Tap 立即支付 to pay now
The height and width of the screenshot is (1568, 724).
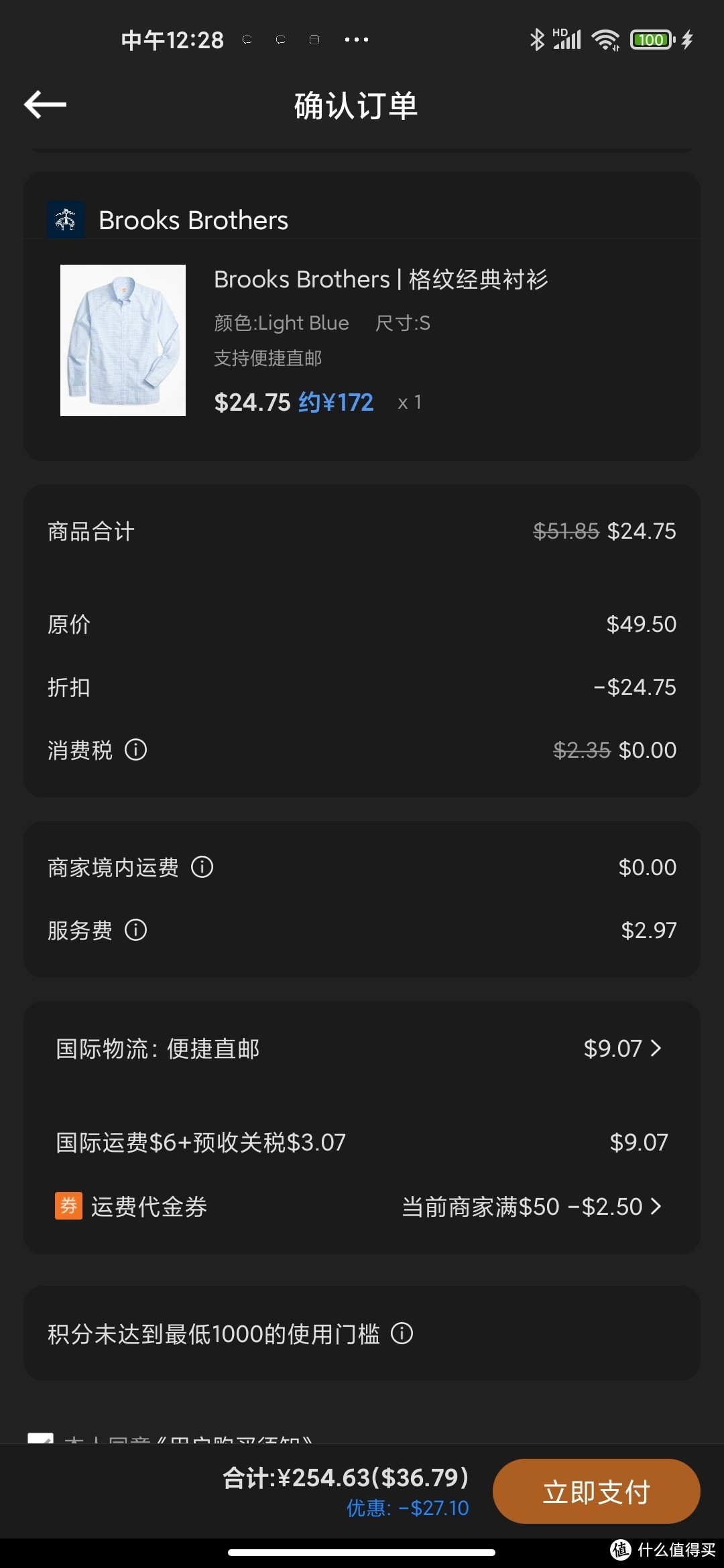click(596, 1491)
